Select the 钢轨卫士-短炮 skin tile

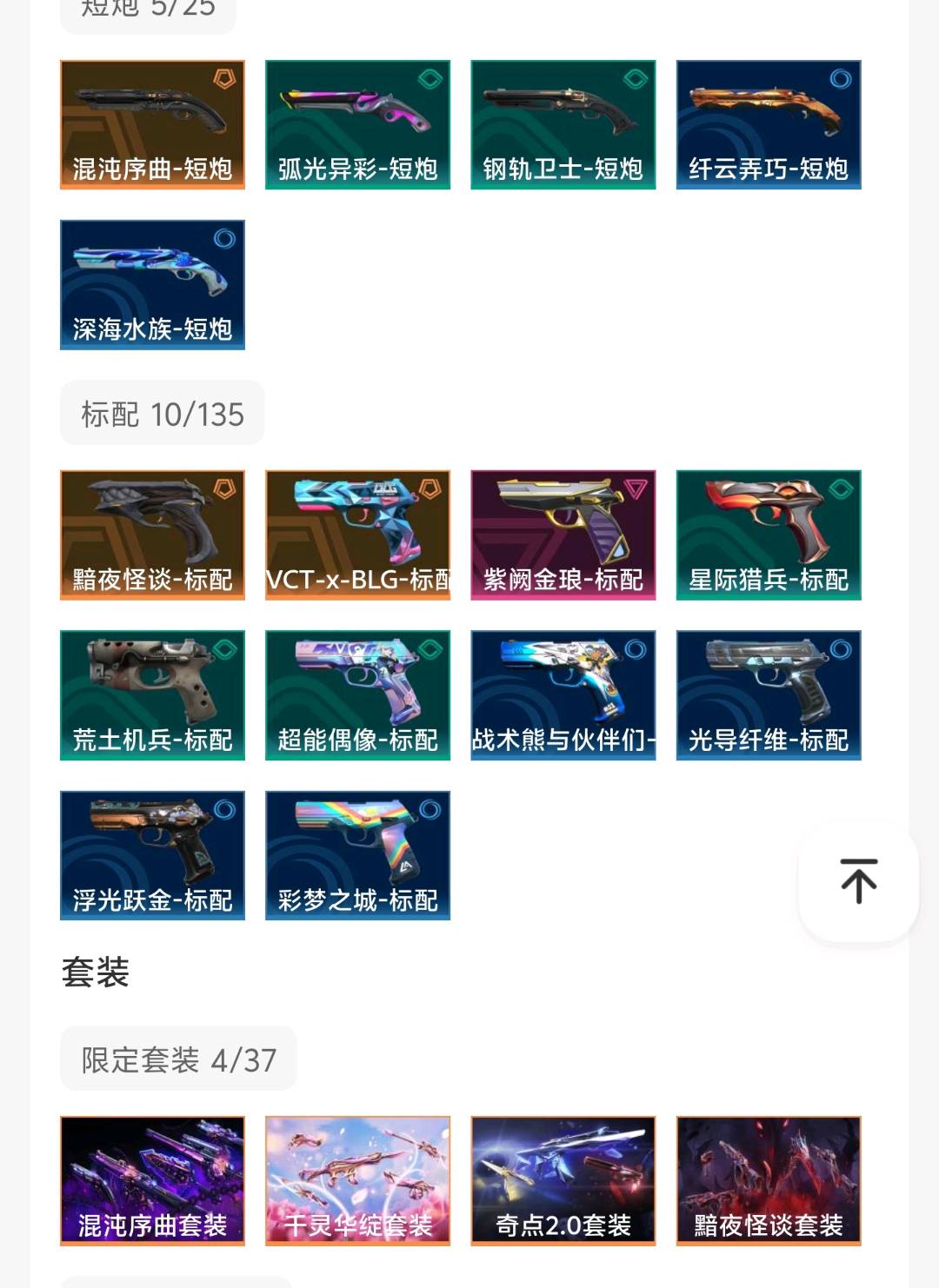tap(563, 124)
